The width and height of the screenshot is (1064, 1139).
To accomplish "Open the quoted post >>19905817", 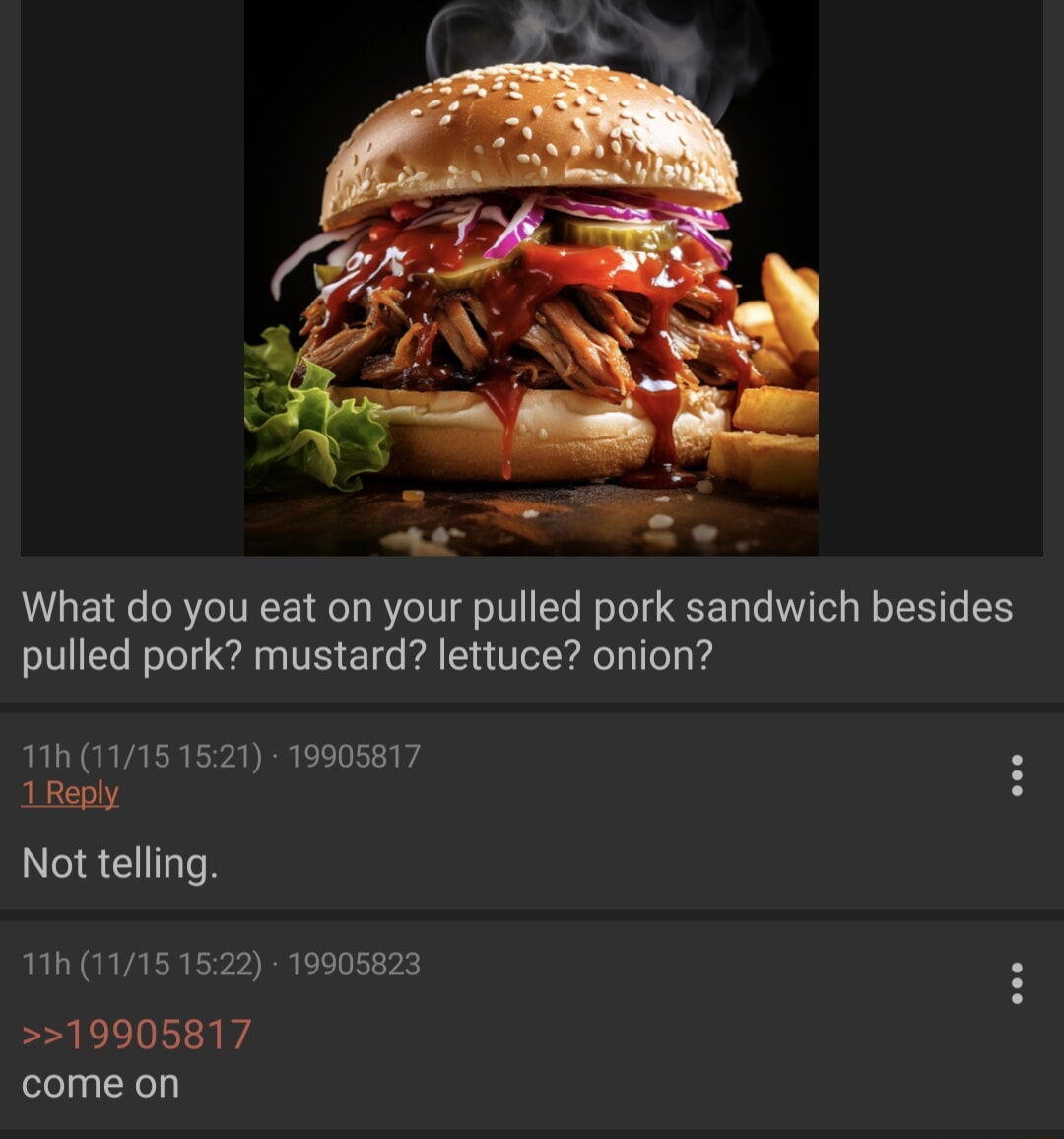I will (x=135, y=1034).
